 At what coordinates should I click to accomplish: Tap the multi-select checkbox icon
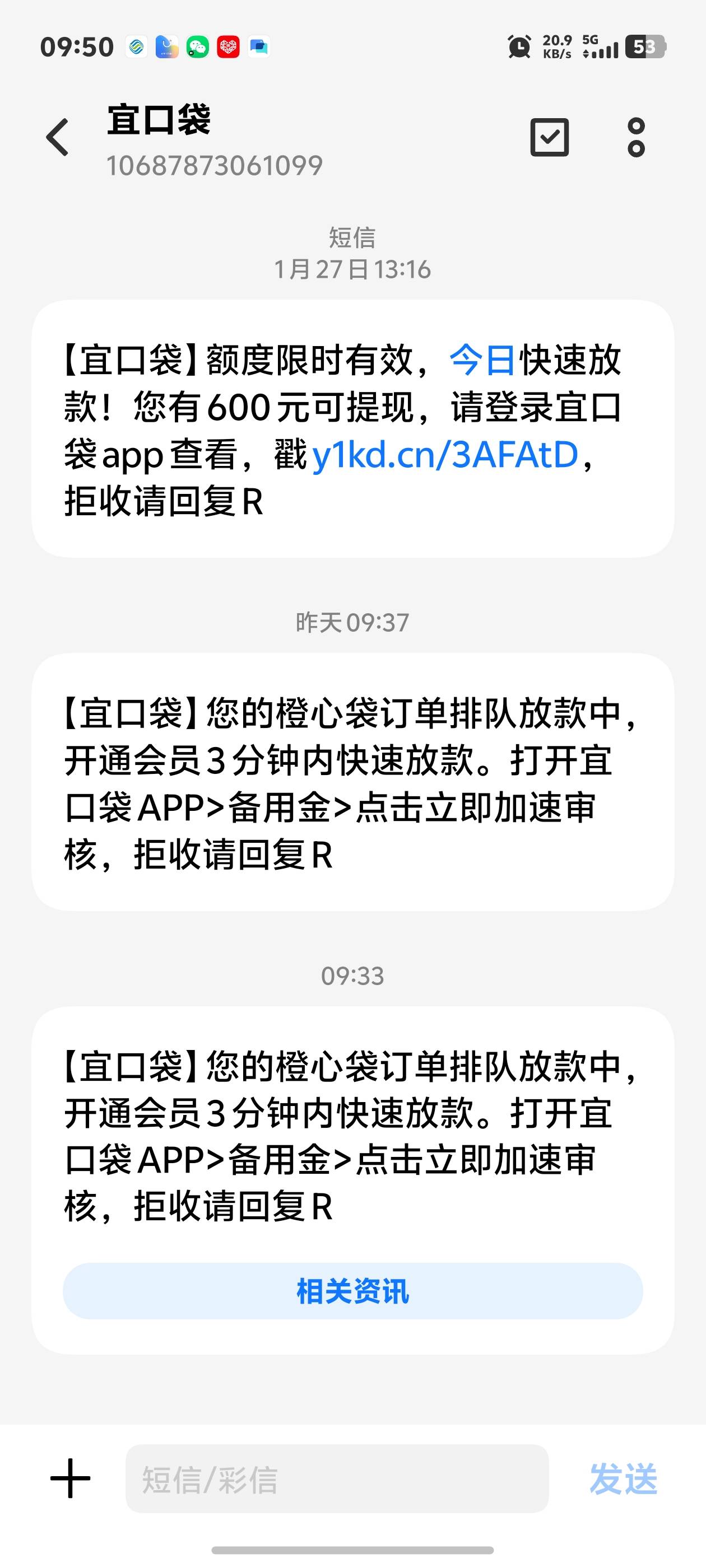(x=550, y=138)
